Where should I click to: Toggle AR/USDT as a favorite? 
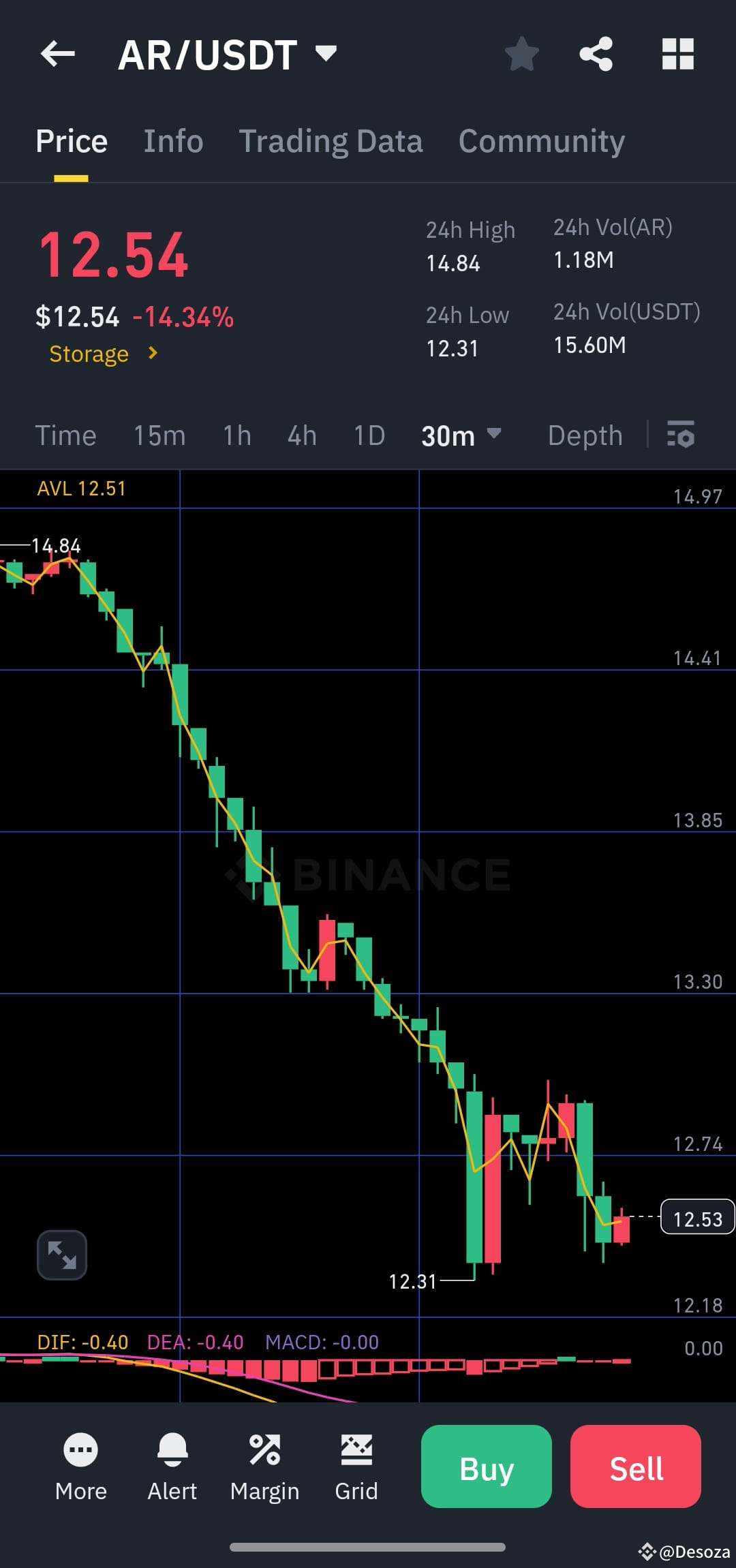[523, 54]
